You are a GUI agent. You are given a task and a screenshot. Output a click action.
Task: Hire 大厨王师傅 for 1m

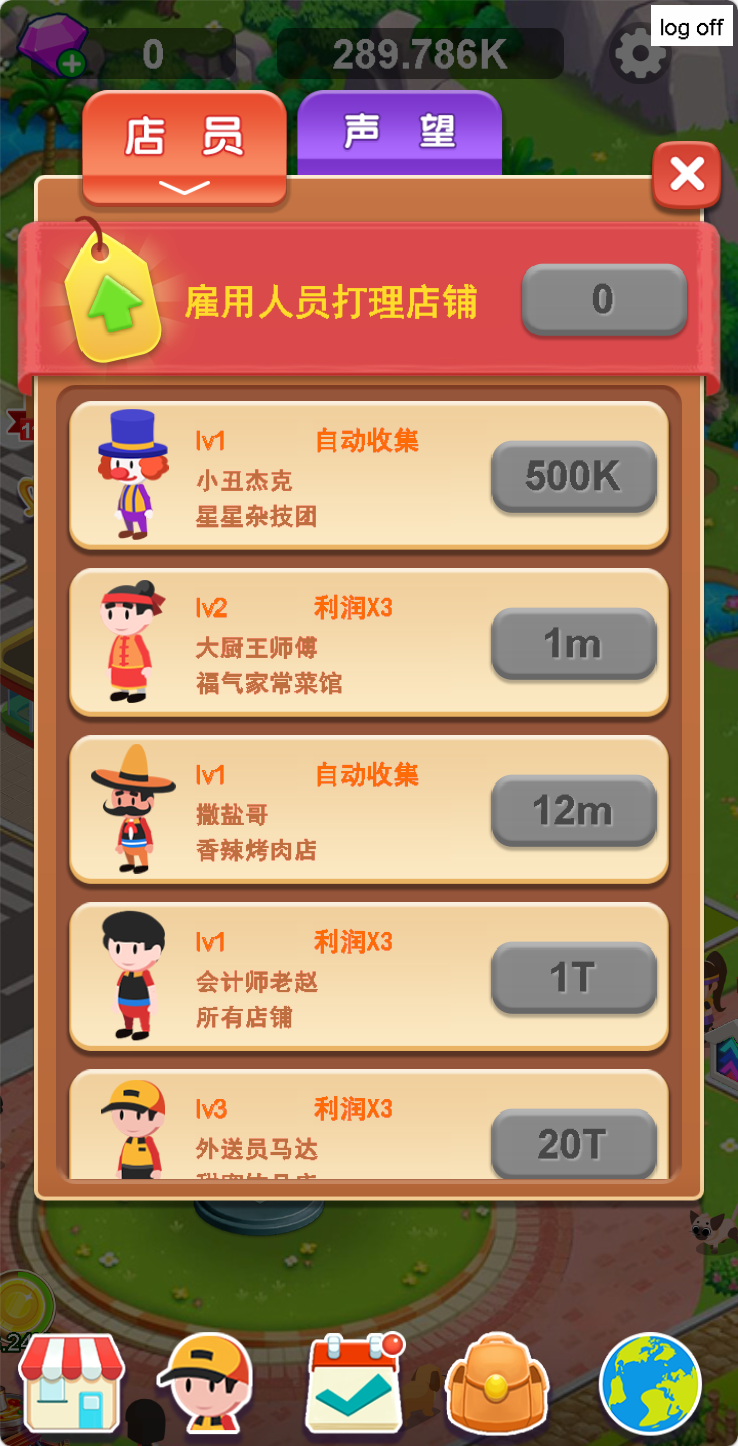[x=573, y=644]
